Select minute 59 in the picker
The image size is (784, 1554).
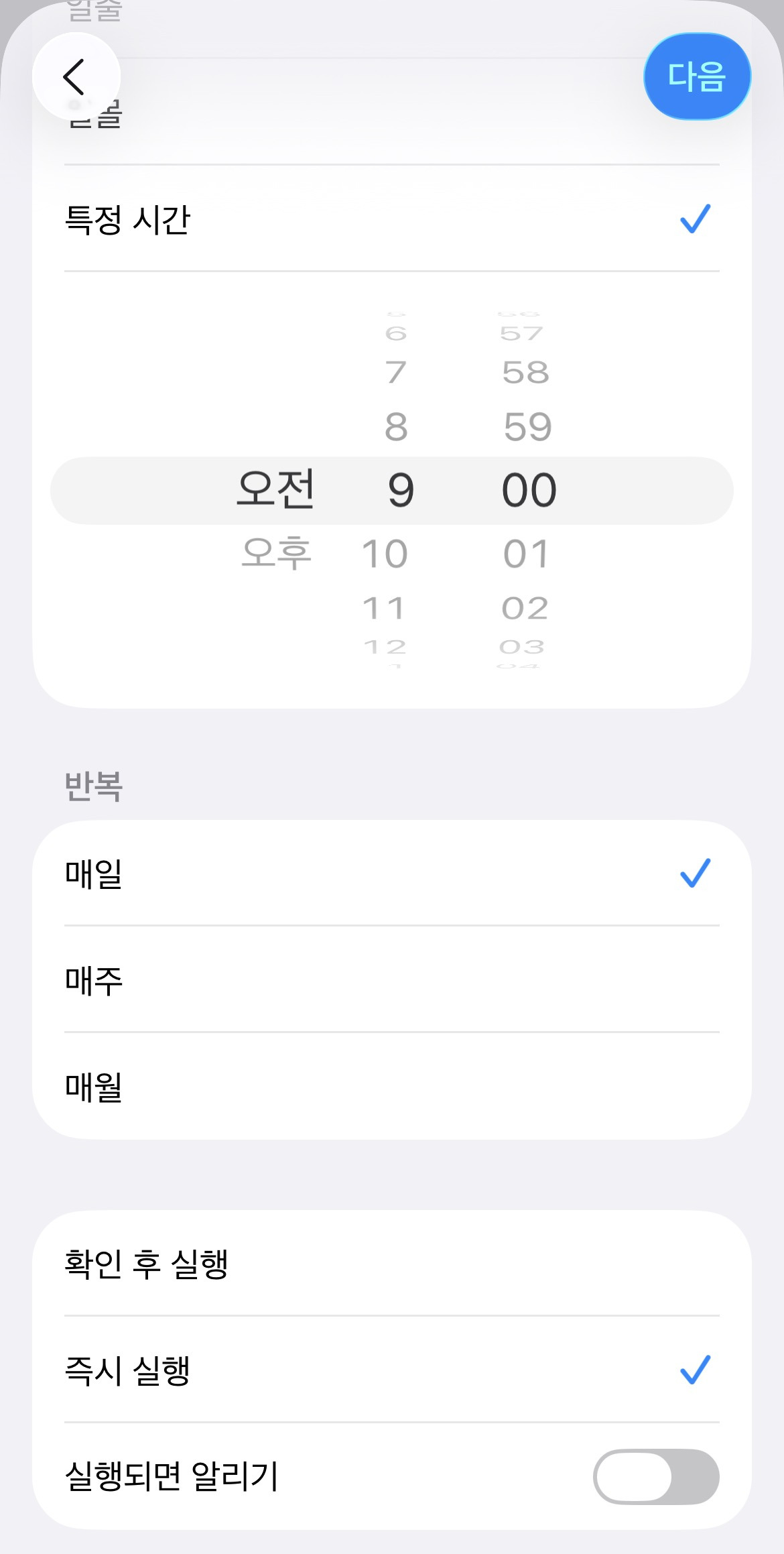click(528, 427)
